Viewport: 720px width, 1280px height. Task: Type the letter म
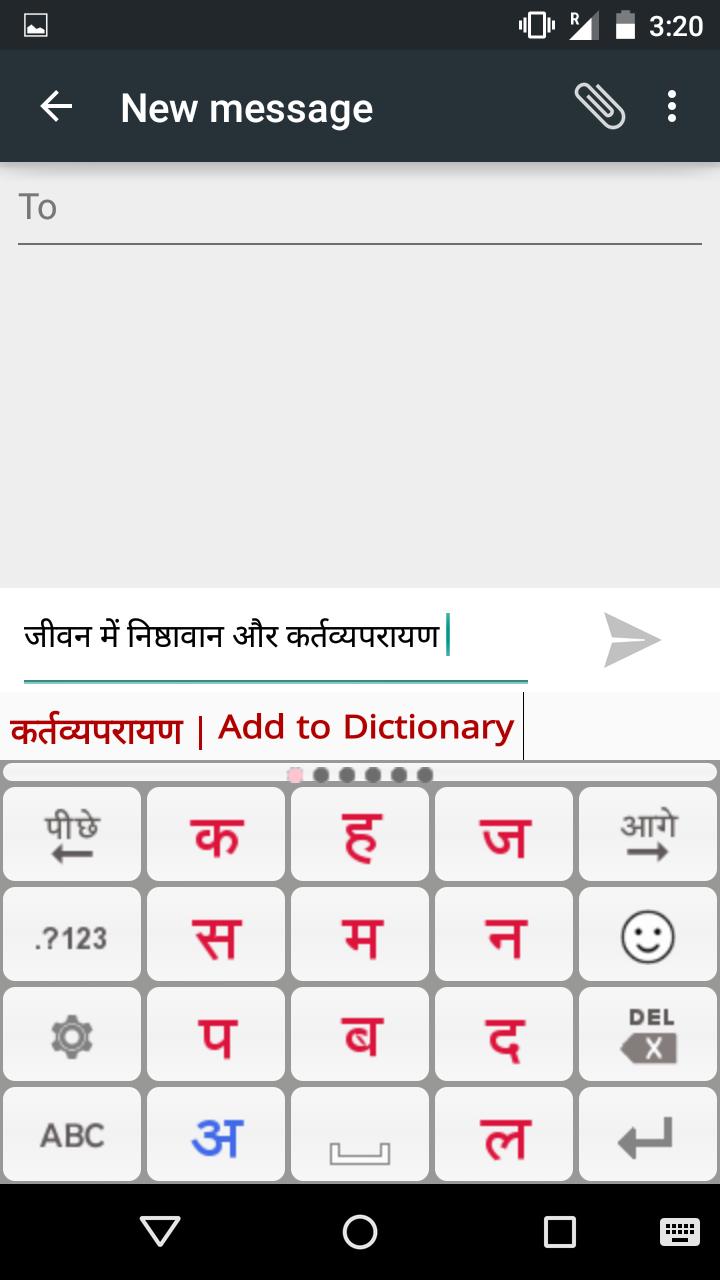click(360, 936)
